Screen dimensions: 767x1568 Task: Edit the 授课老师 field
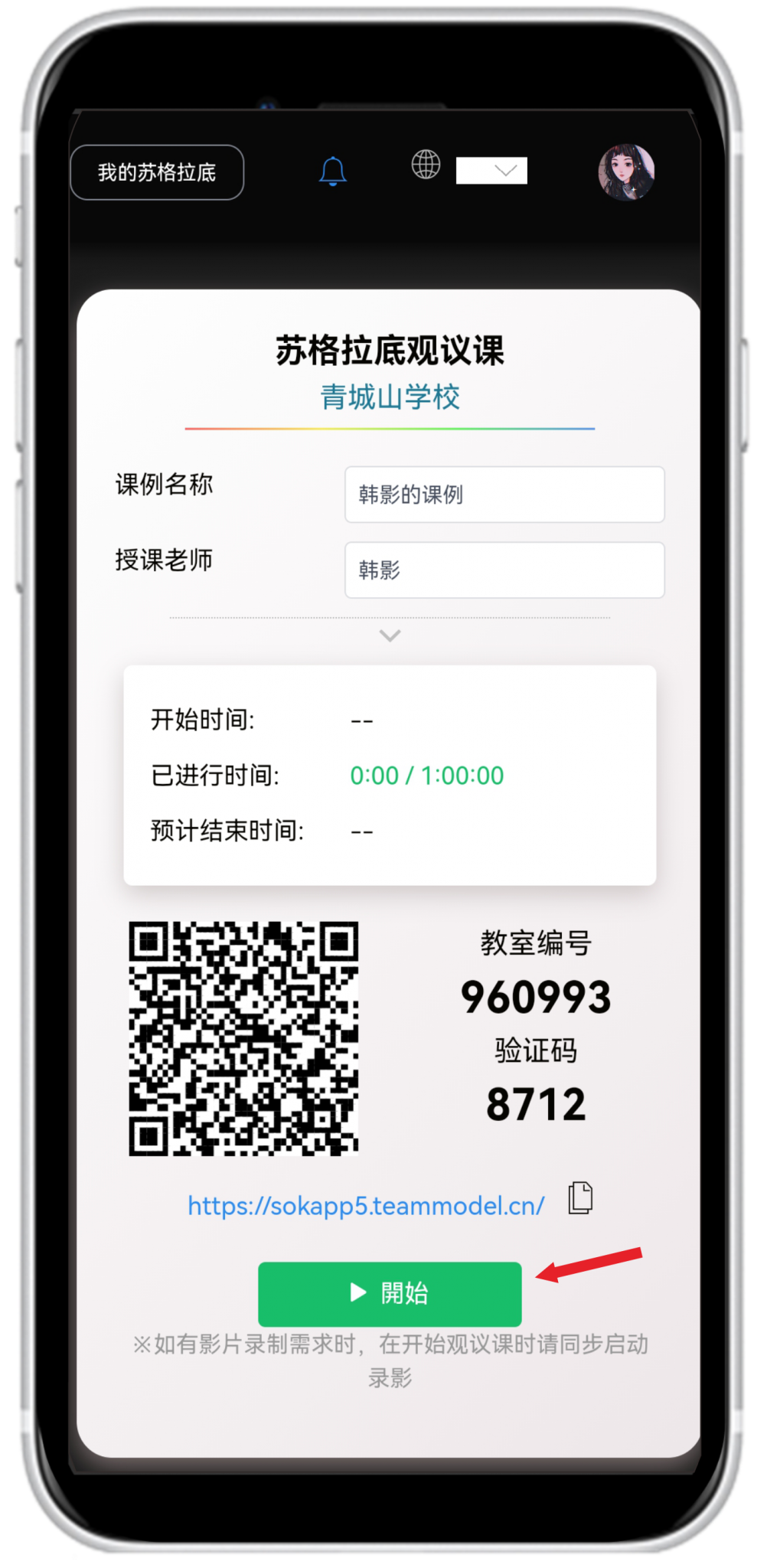point(504,570)
